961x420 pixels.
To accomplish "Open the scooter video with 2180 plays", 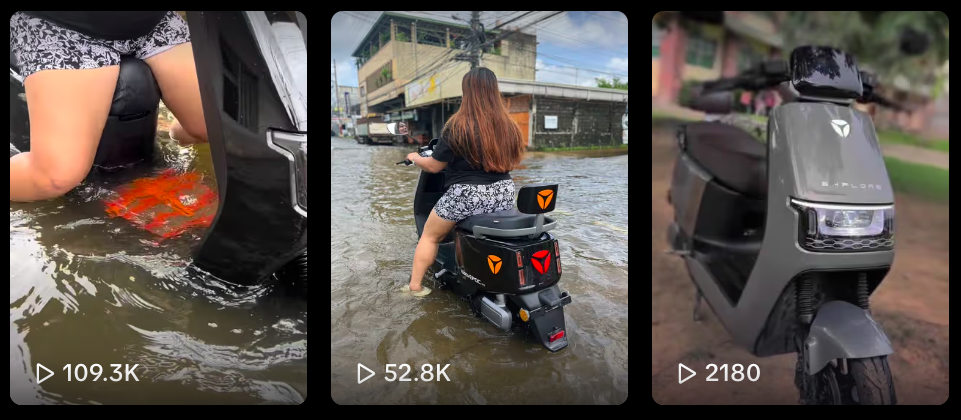I will coord(800,207).
